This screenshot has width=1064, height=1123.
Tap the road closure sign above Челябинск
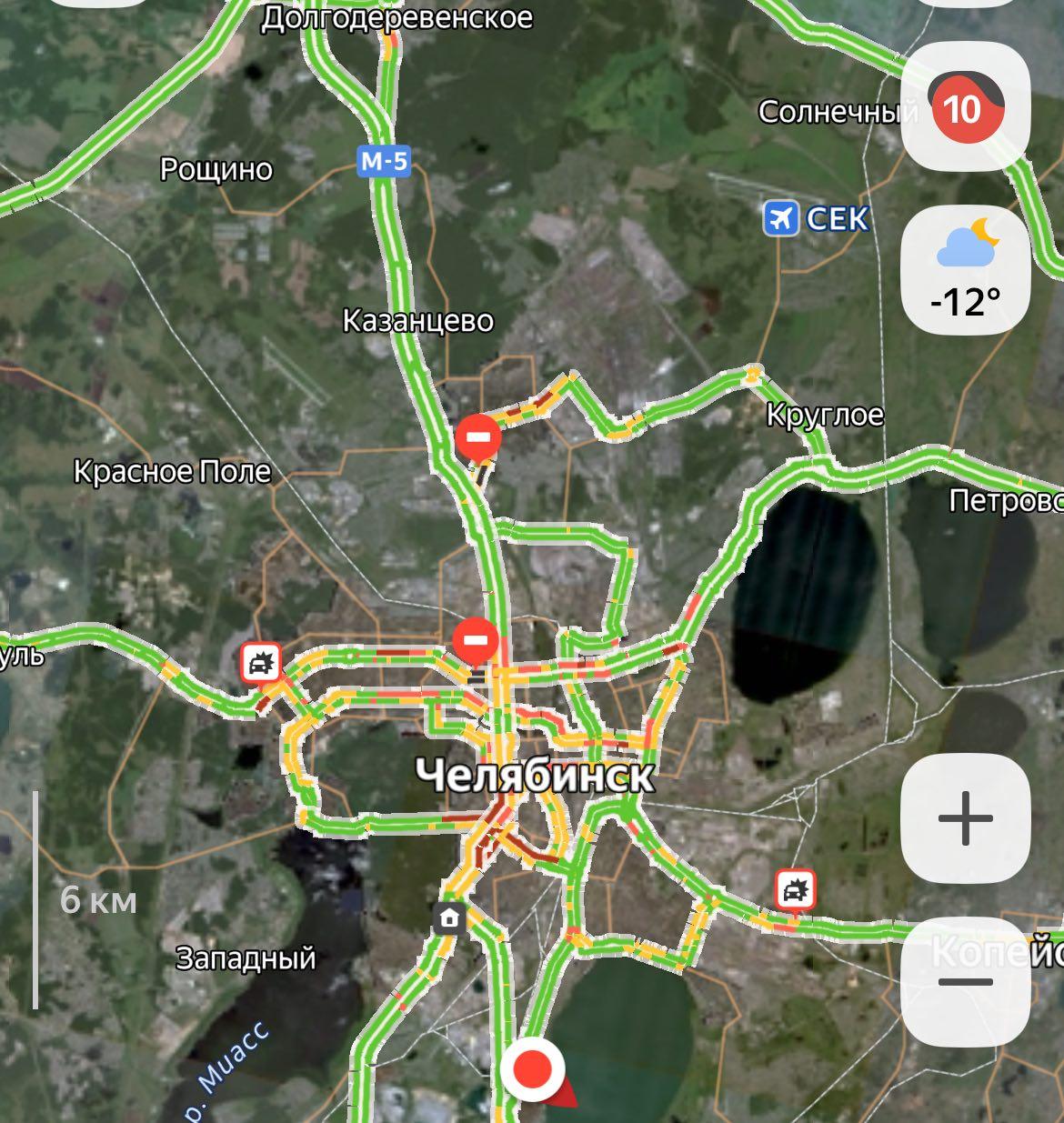point(476,641)
